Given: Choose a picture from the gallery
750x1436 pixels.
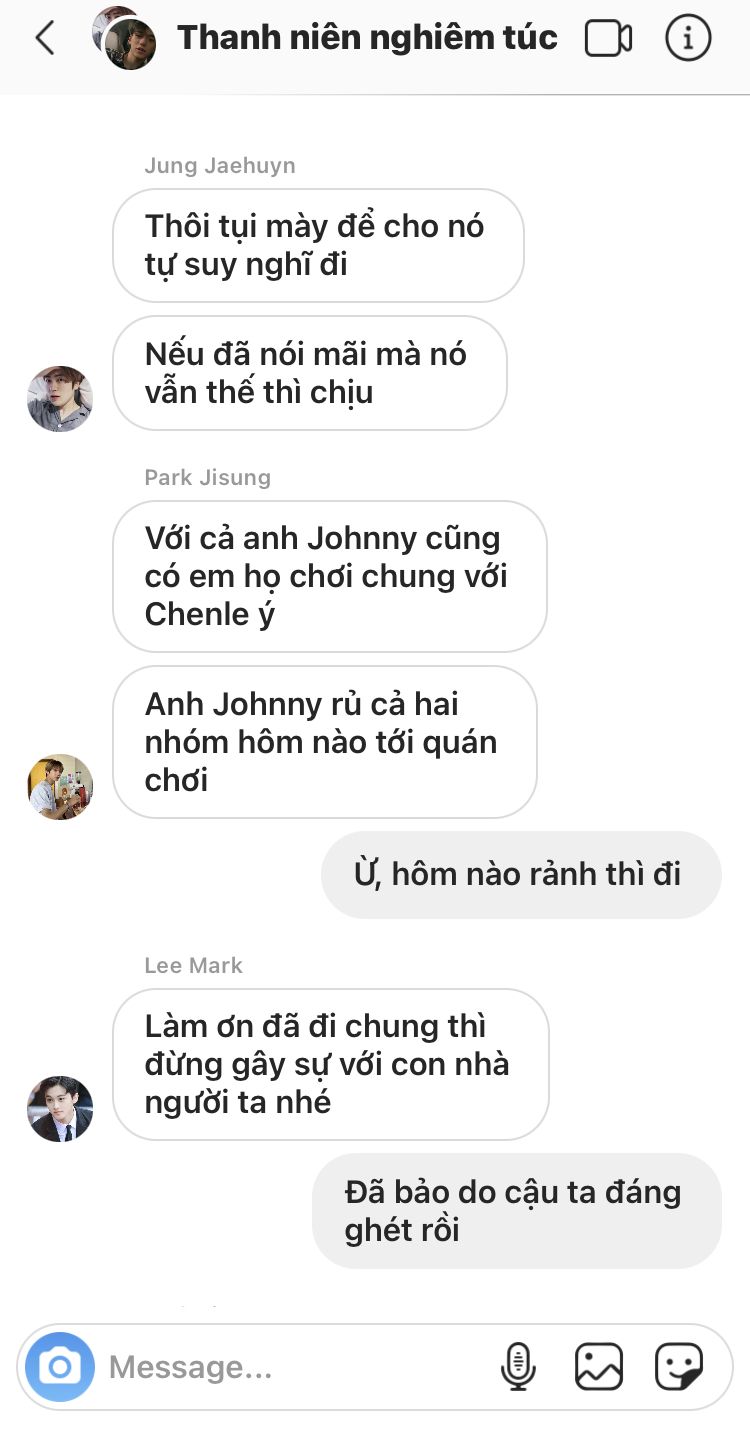Looking at the screenshot, I should (x=599, y=1366).
